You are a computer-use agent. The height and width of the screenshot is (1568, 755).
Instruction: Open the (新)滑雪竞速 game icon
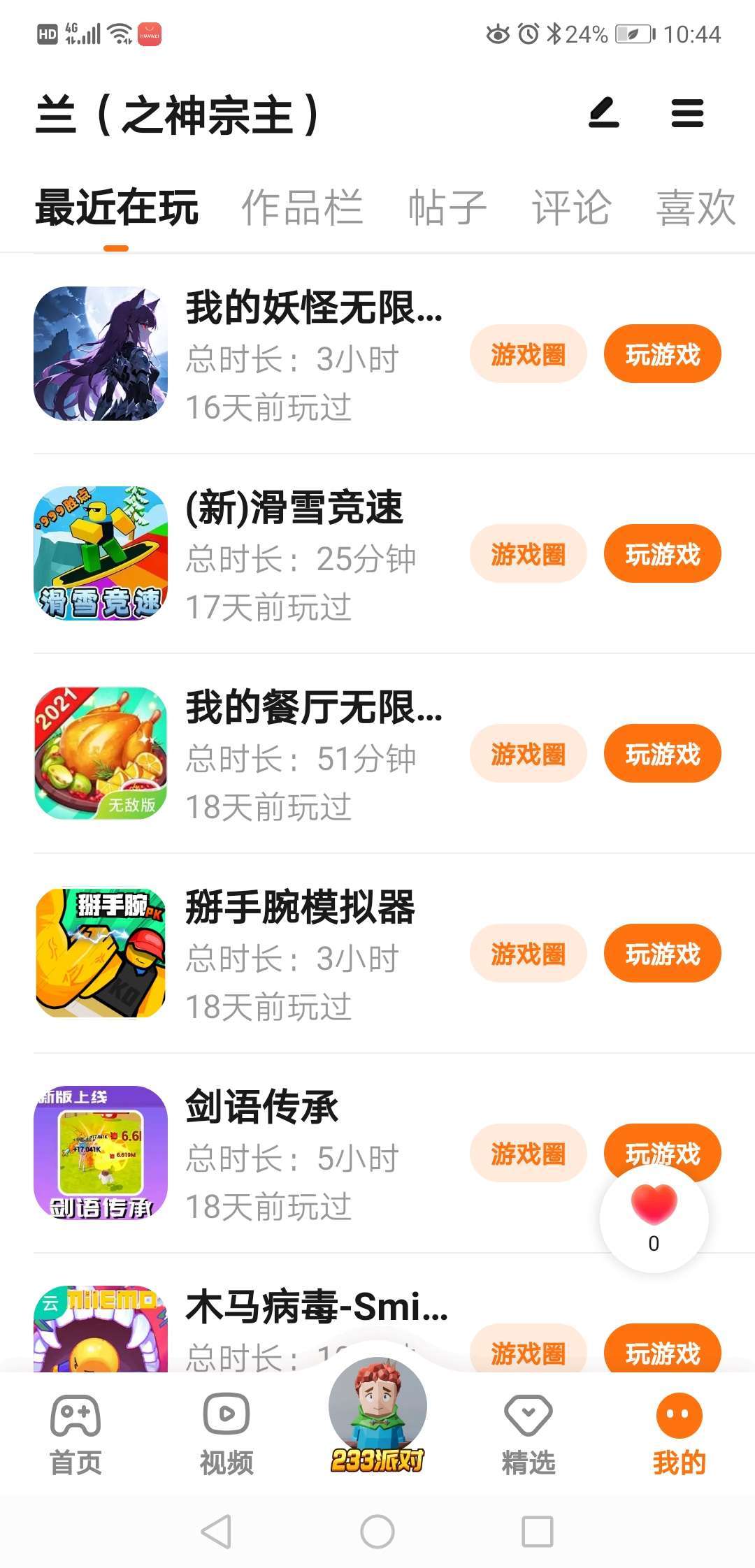(101, 553)
